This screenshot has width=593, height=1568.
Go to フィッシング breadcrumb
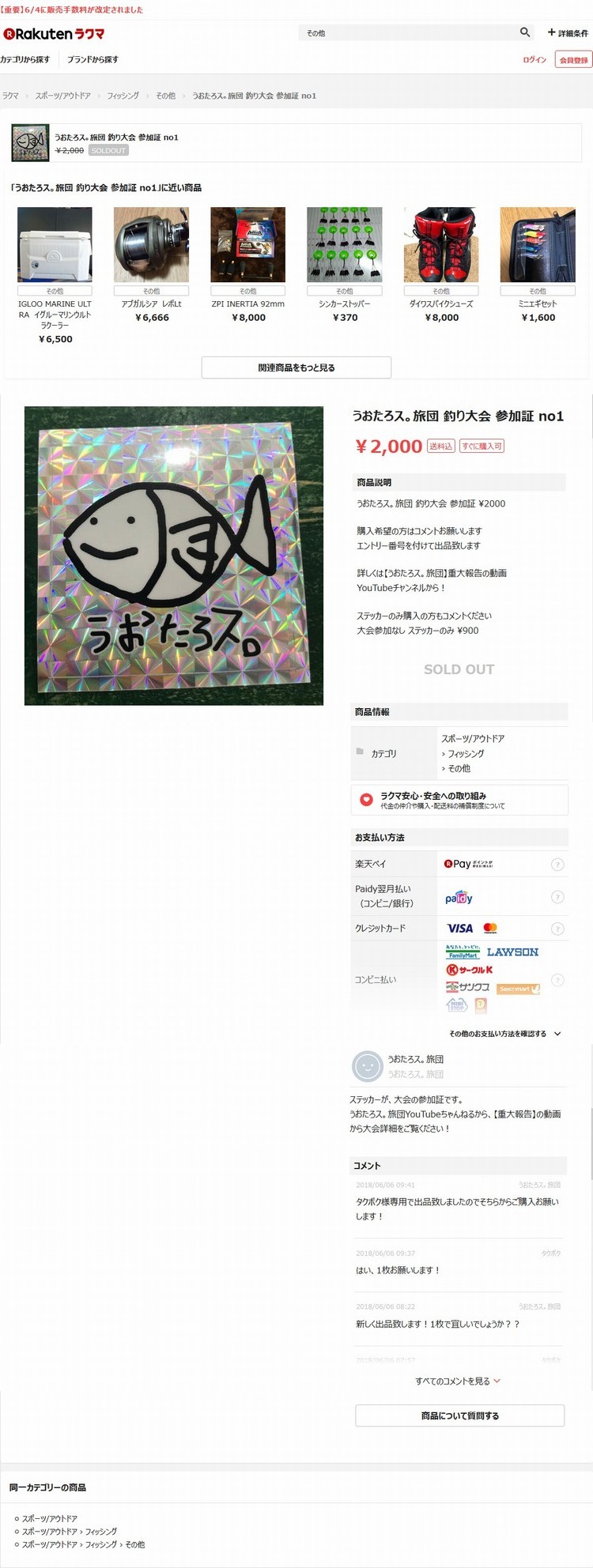click(123, 96)
